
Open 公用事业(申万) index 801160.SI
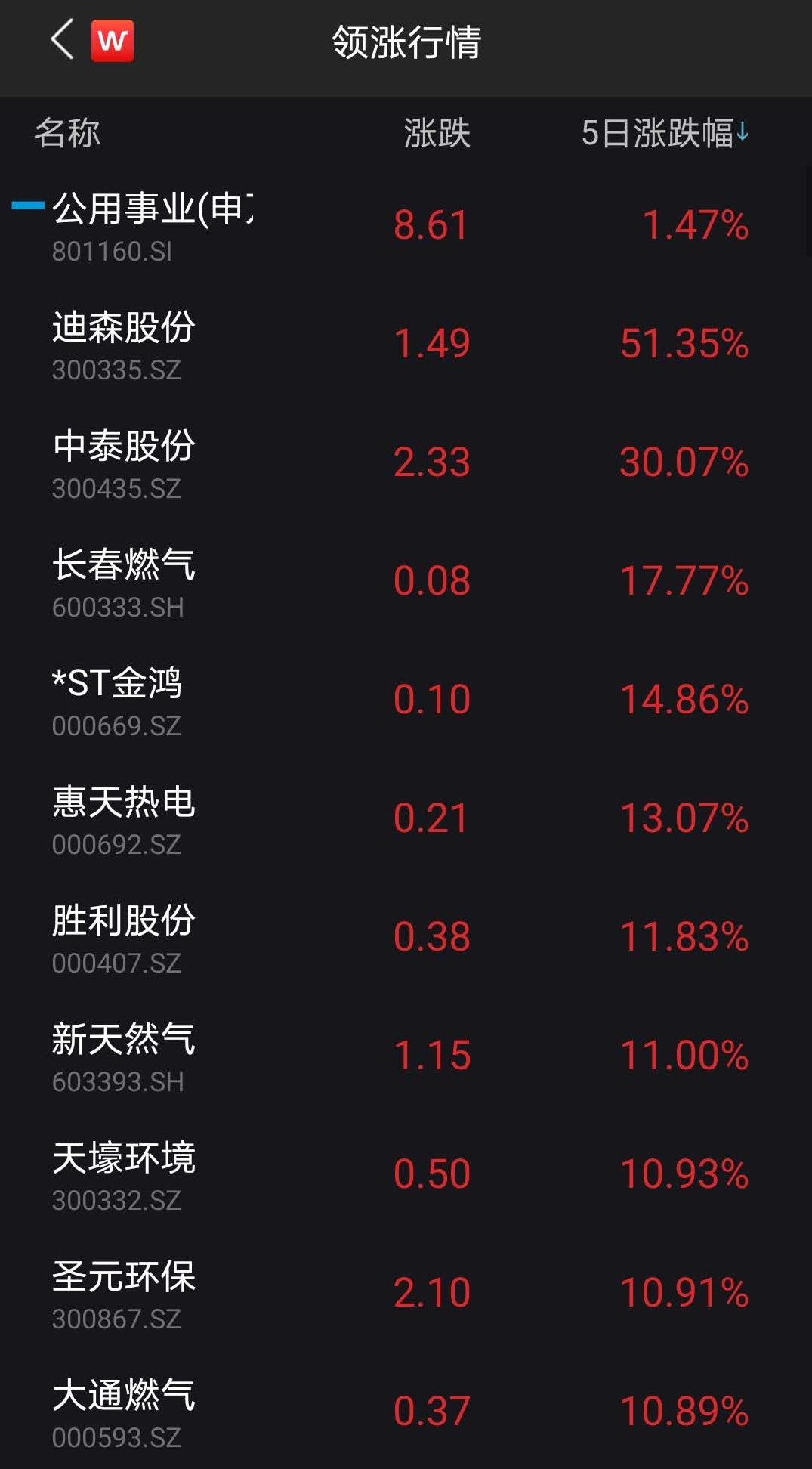point(153,225)
